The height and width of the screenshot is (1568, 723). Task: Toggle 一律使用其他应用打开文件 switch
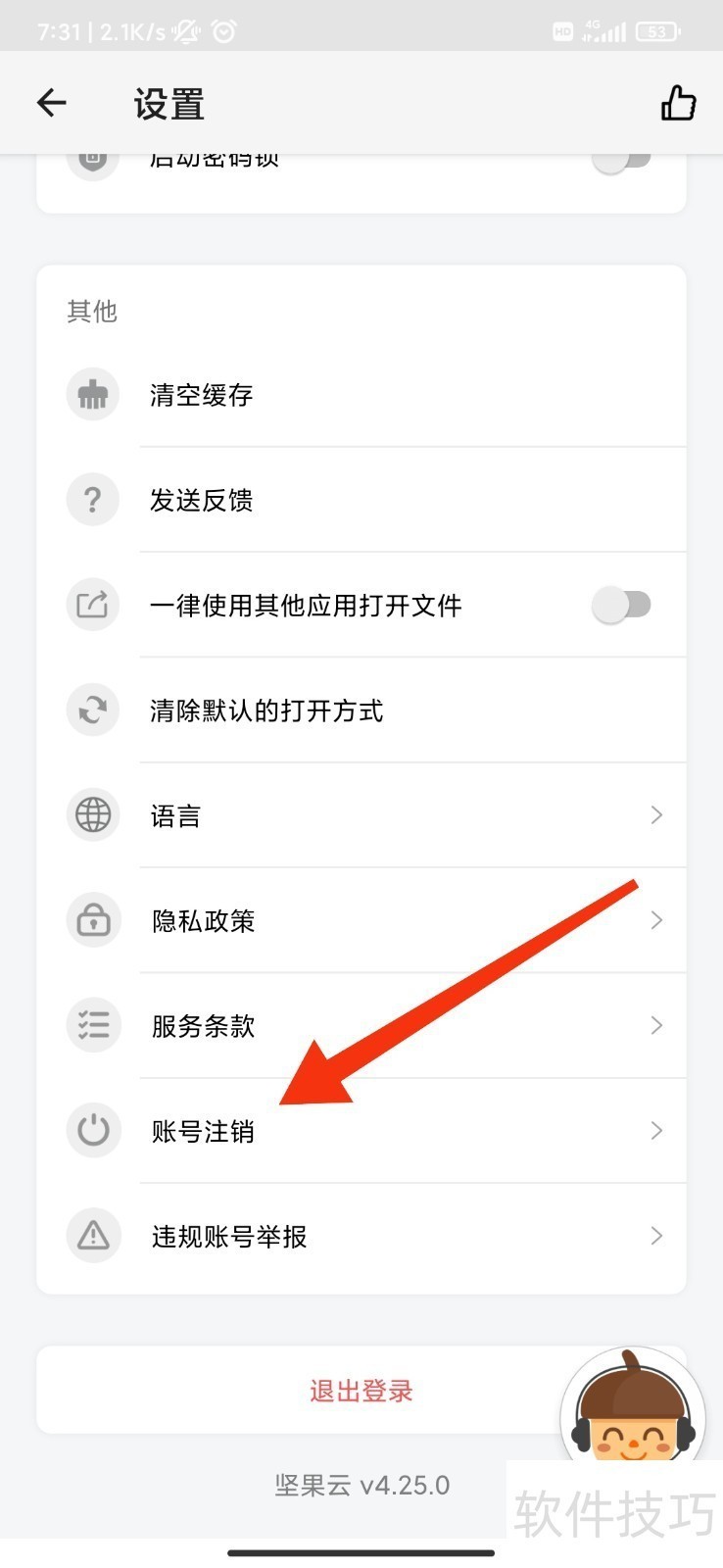click(621, 605)
